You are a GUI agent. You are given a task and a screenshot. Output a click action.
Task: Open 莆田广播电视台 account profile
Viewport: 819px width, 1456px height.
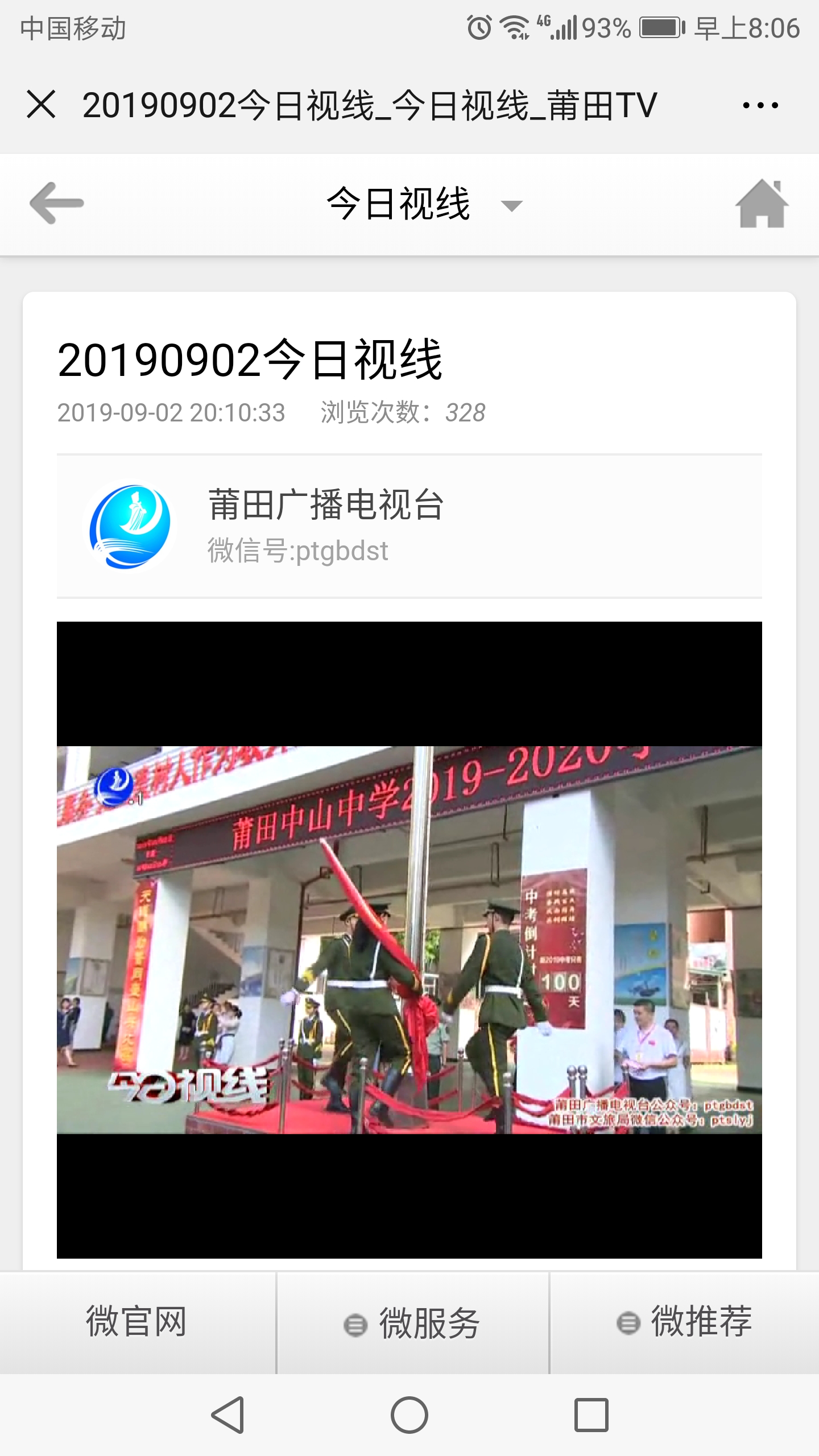[x=325, y=526]
